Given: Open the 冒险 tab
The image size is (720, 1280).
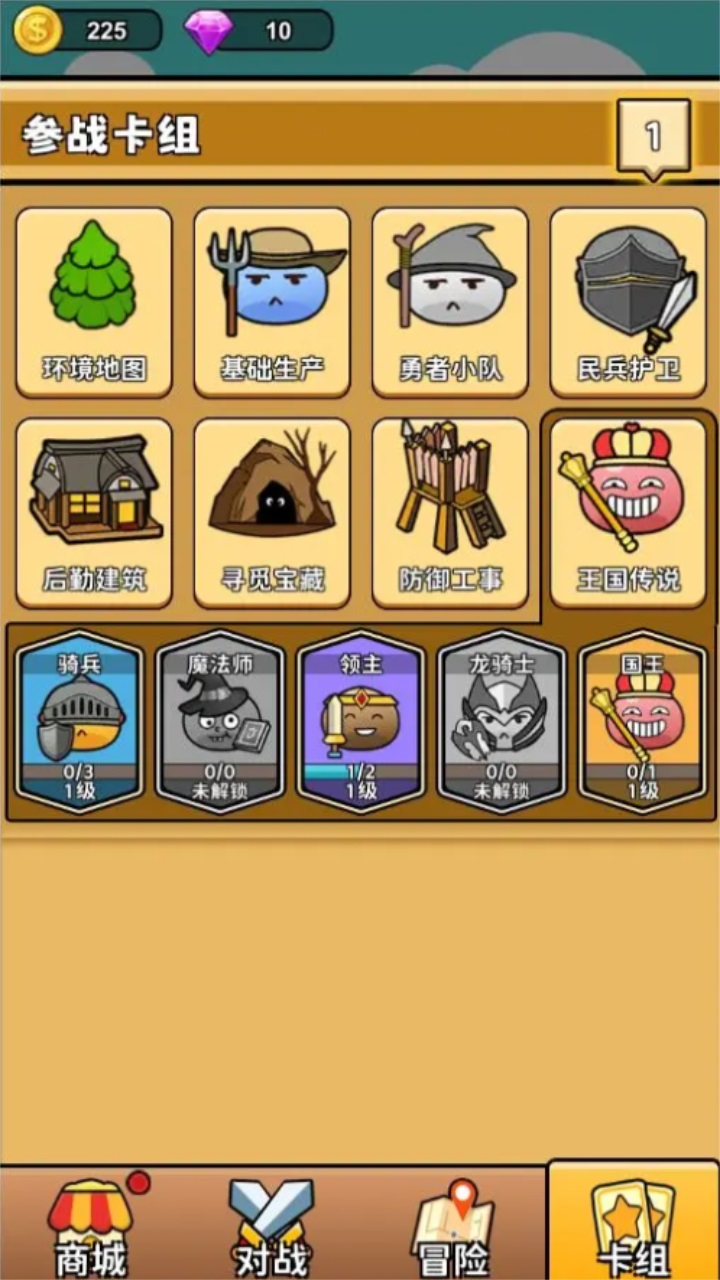Looking at the screenshot, I should pos(452,1226).
